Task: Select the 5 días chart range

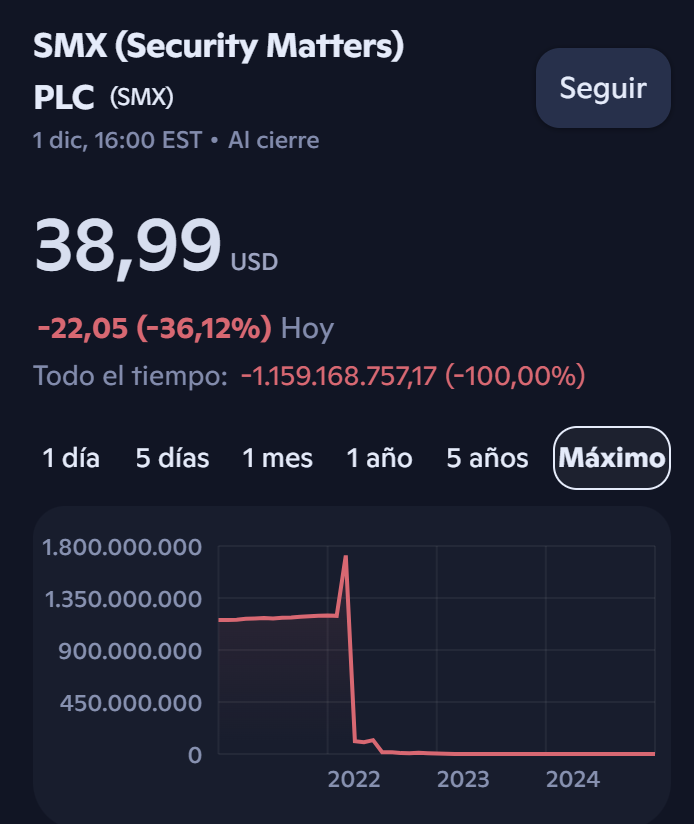Action: click(172, 458)
